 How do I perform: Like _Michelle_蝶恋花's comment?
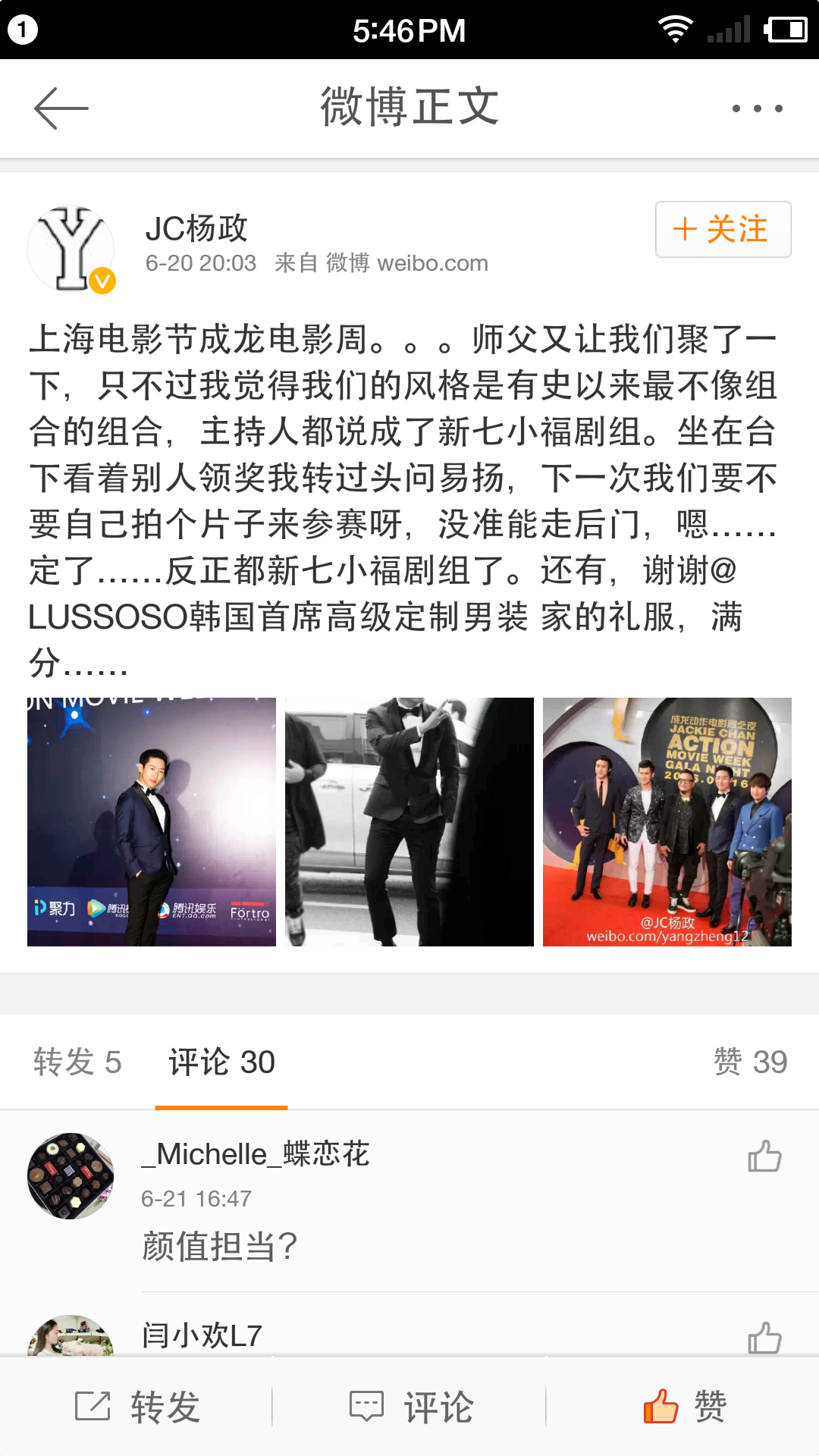tap(764, 1156)
